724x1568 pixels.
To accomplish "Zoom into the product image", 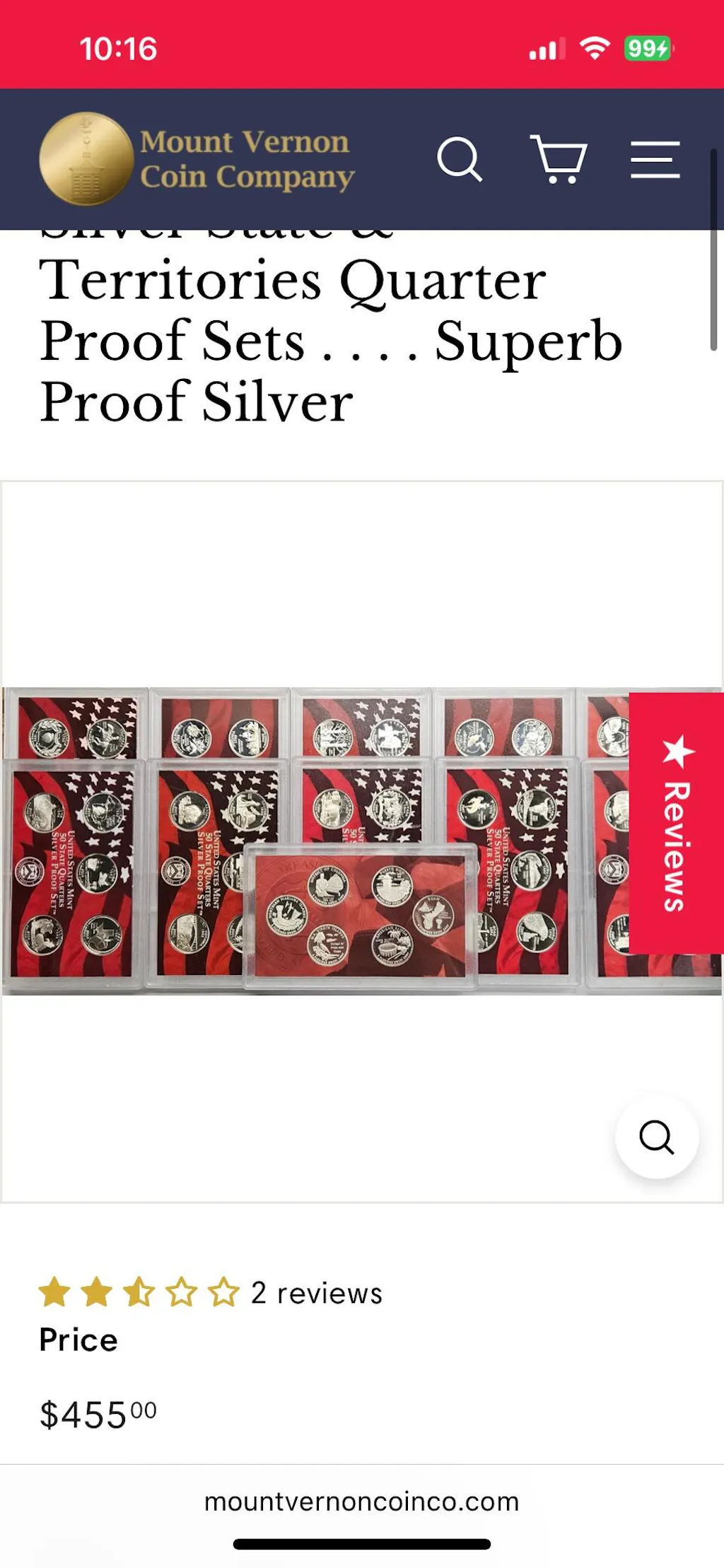I will 657,1137.
